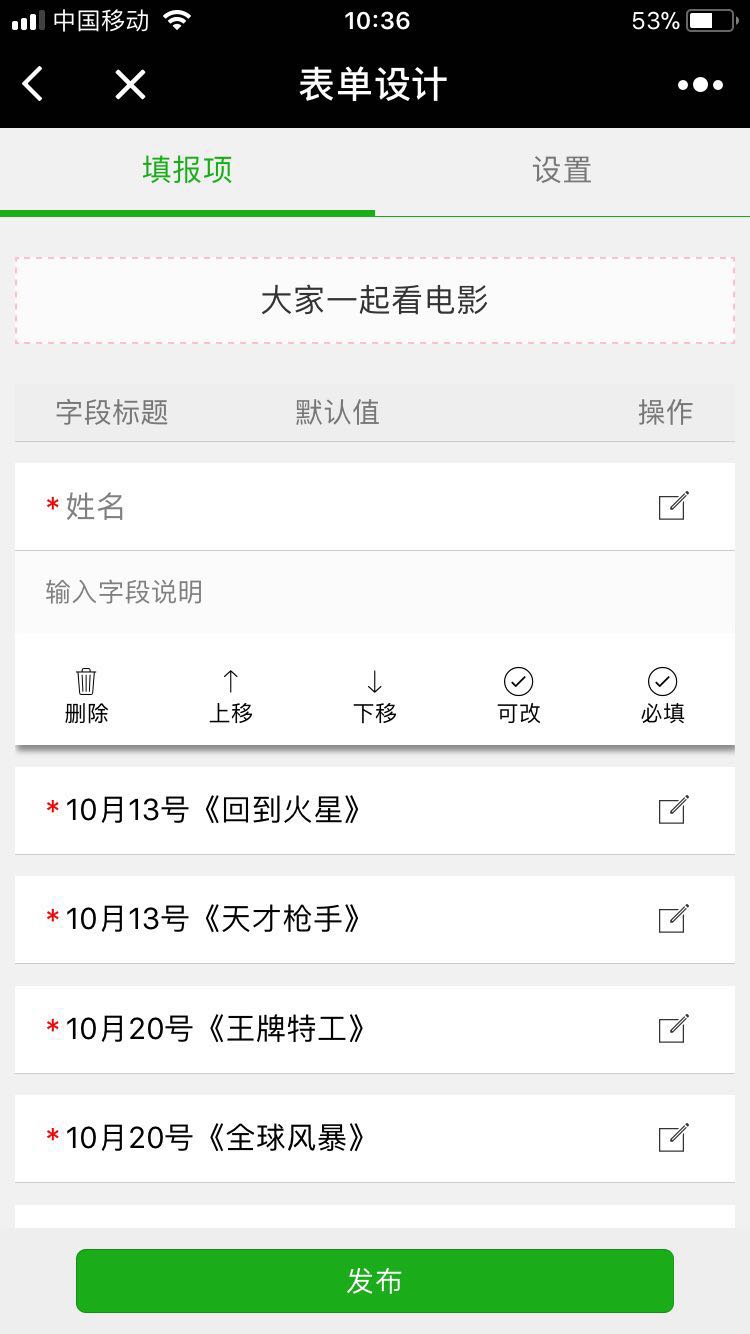The height and width of the screenshot is (1334, 750).
Task: Switch to the 设置 tab
Action: 562,170
